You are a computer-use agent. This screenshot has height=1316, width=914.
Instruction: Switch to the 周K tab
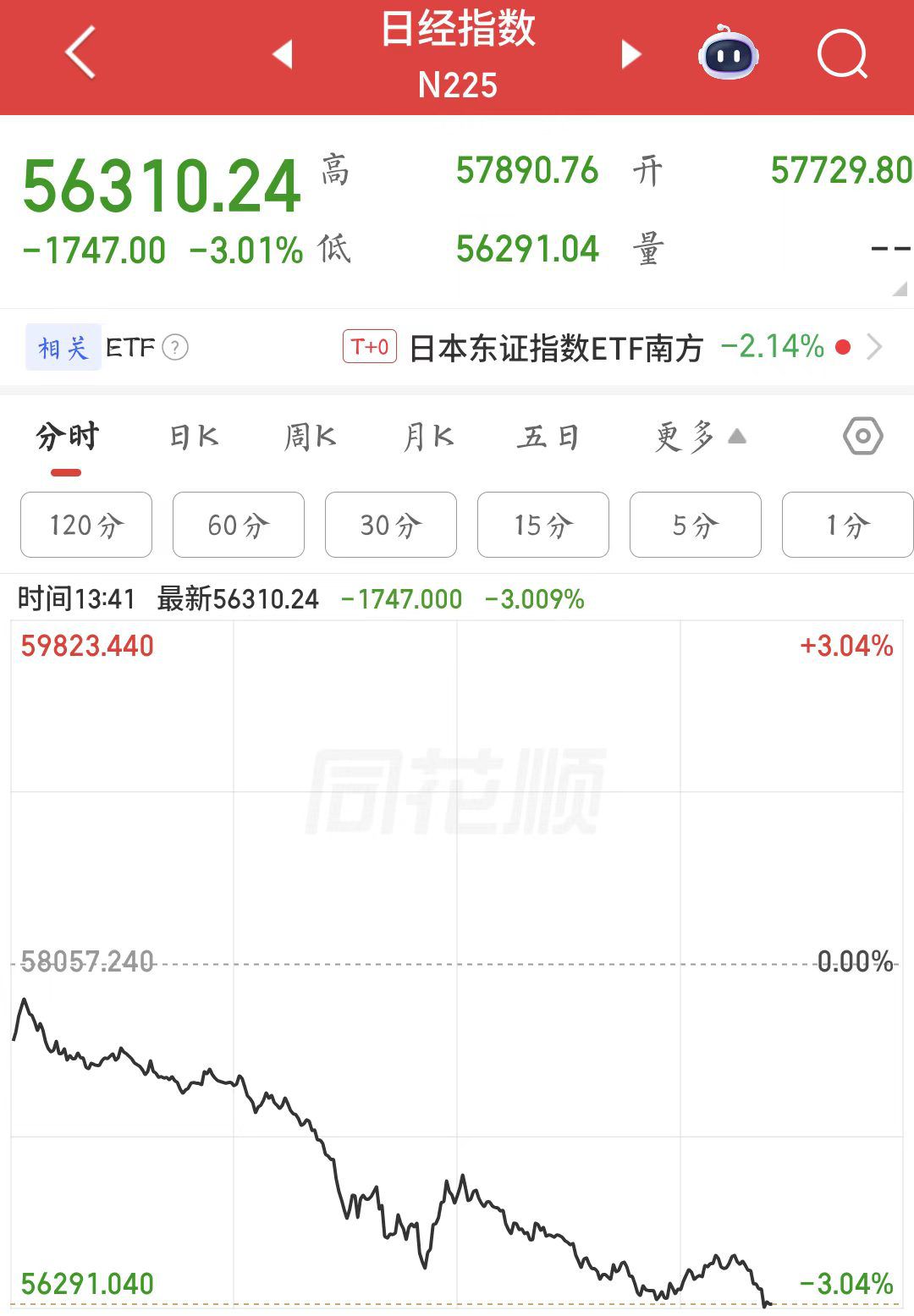310,438
